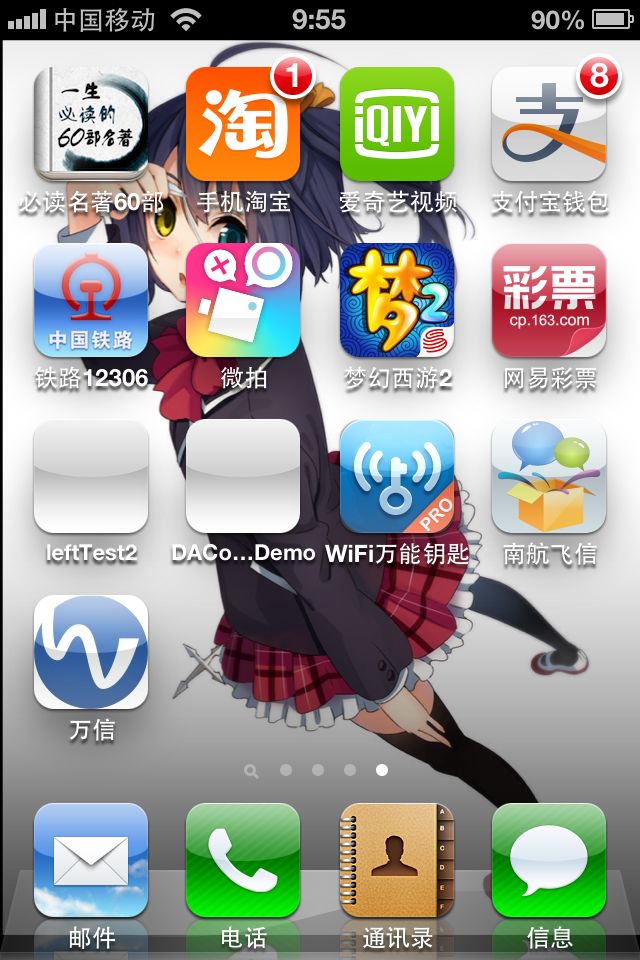Open 网易彩票 app

(x=549, y=300)
